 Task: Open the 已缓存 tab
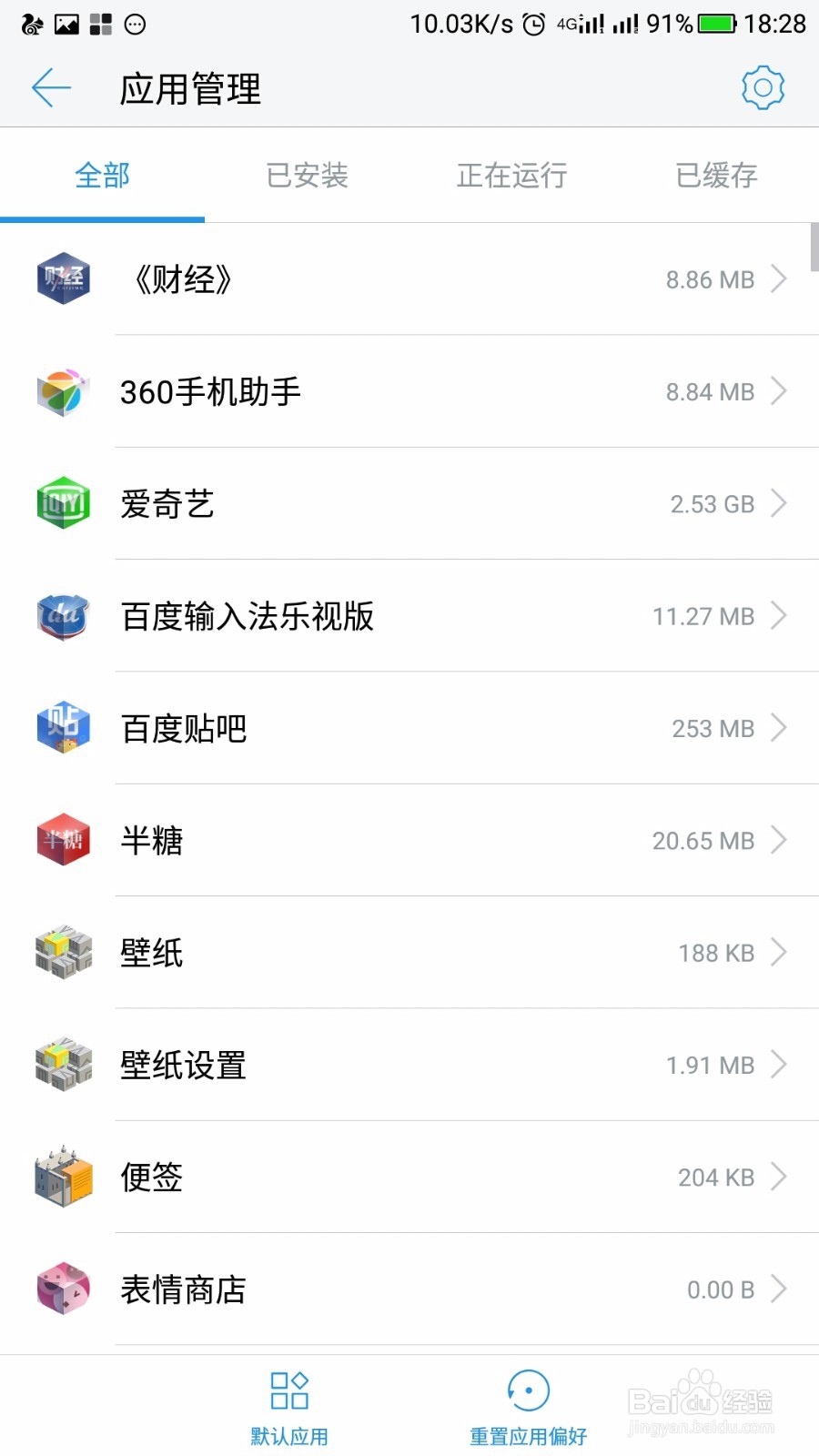click(715, 175)
